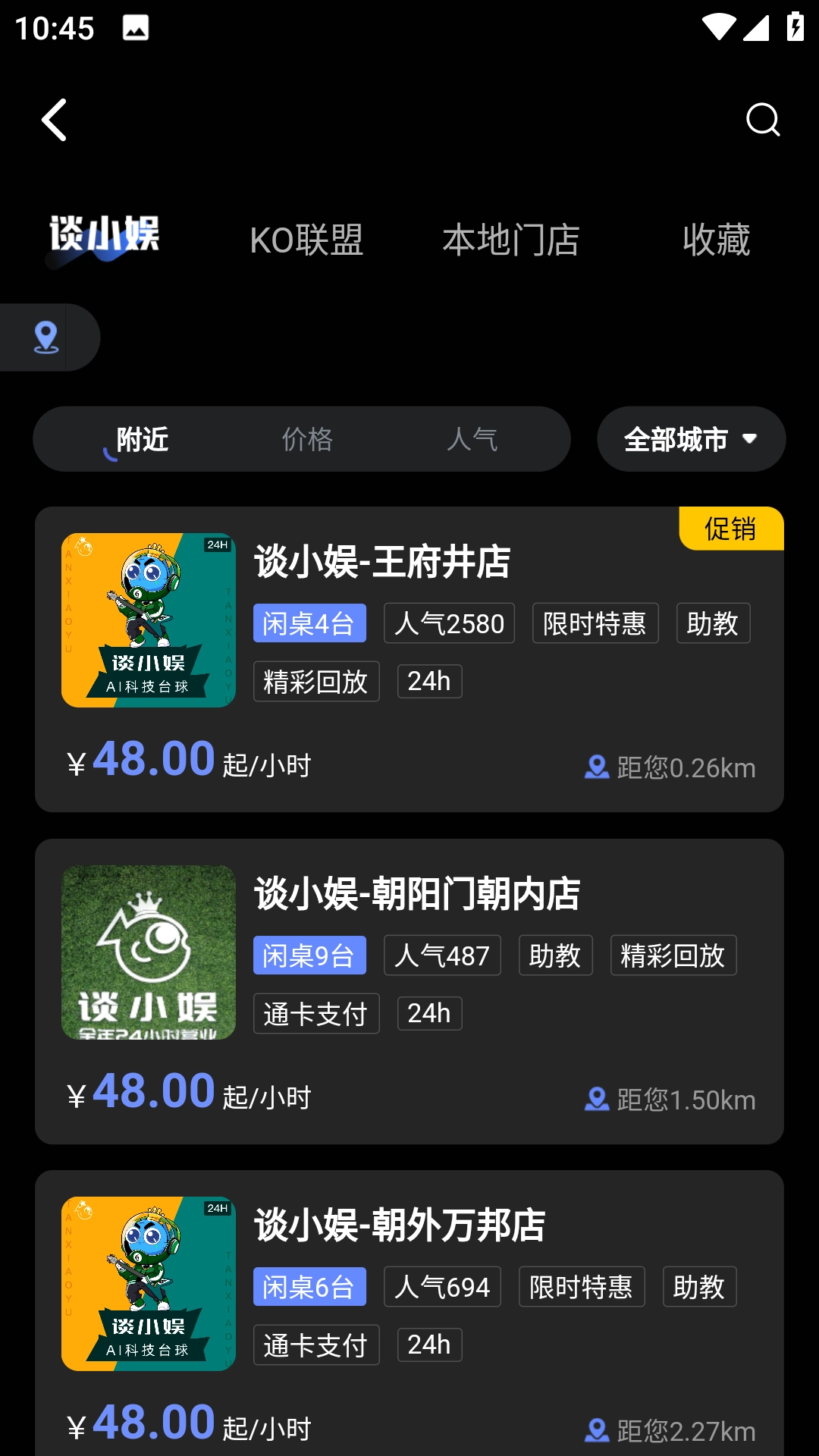Click the 朝阳门朝内店 store thumbnail

pyautogui.click(x=148, y=954)
